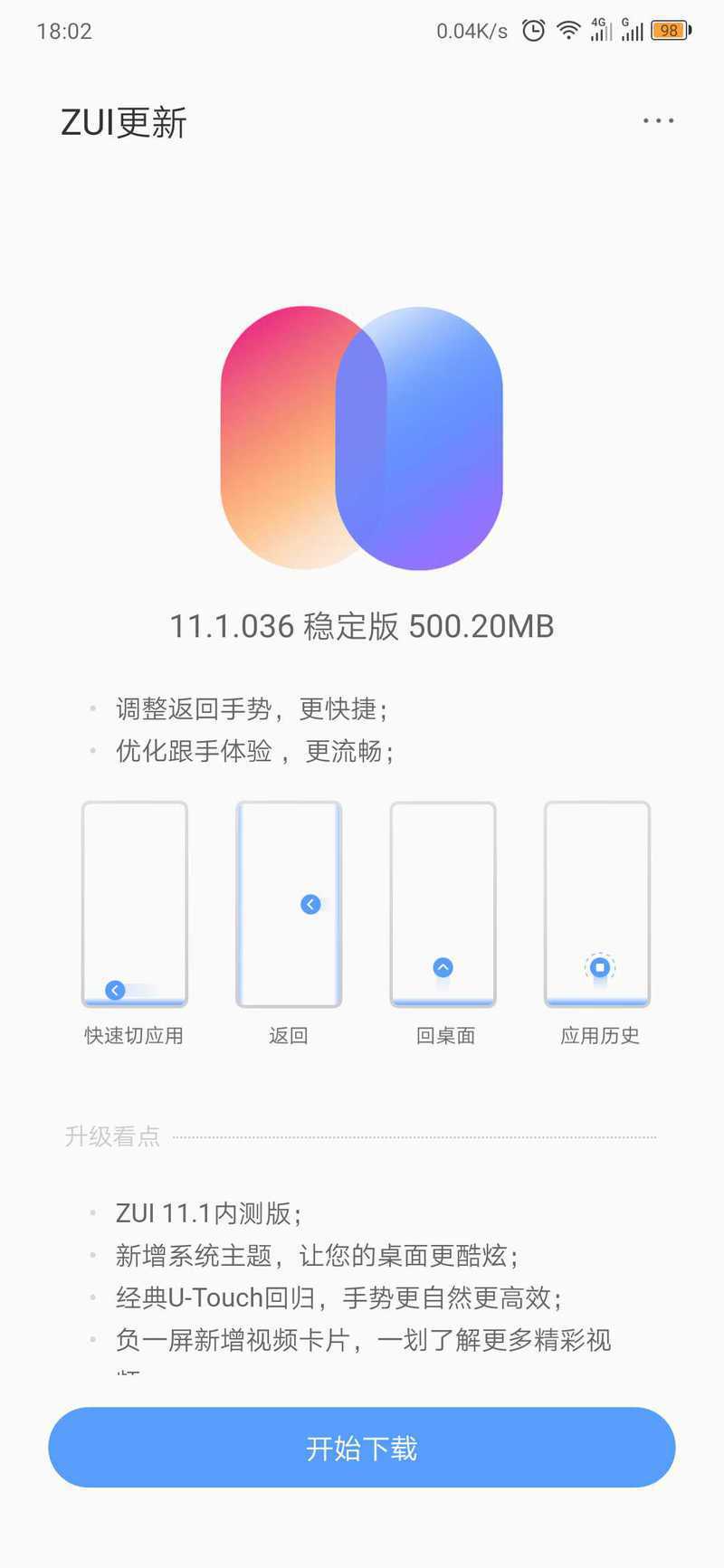Tap the 开始下载 button

(362, 1448)
